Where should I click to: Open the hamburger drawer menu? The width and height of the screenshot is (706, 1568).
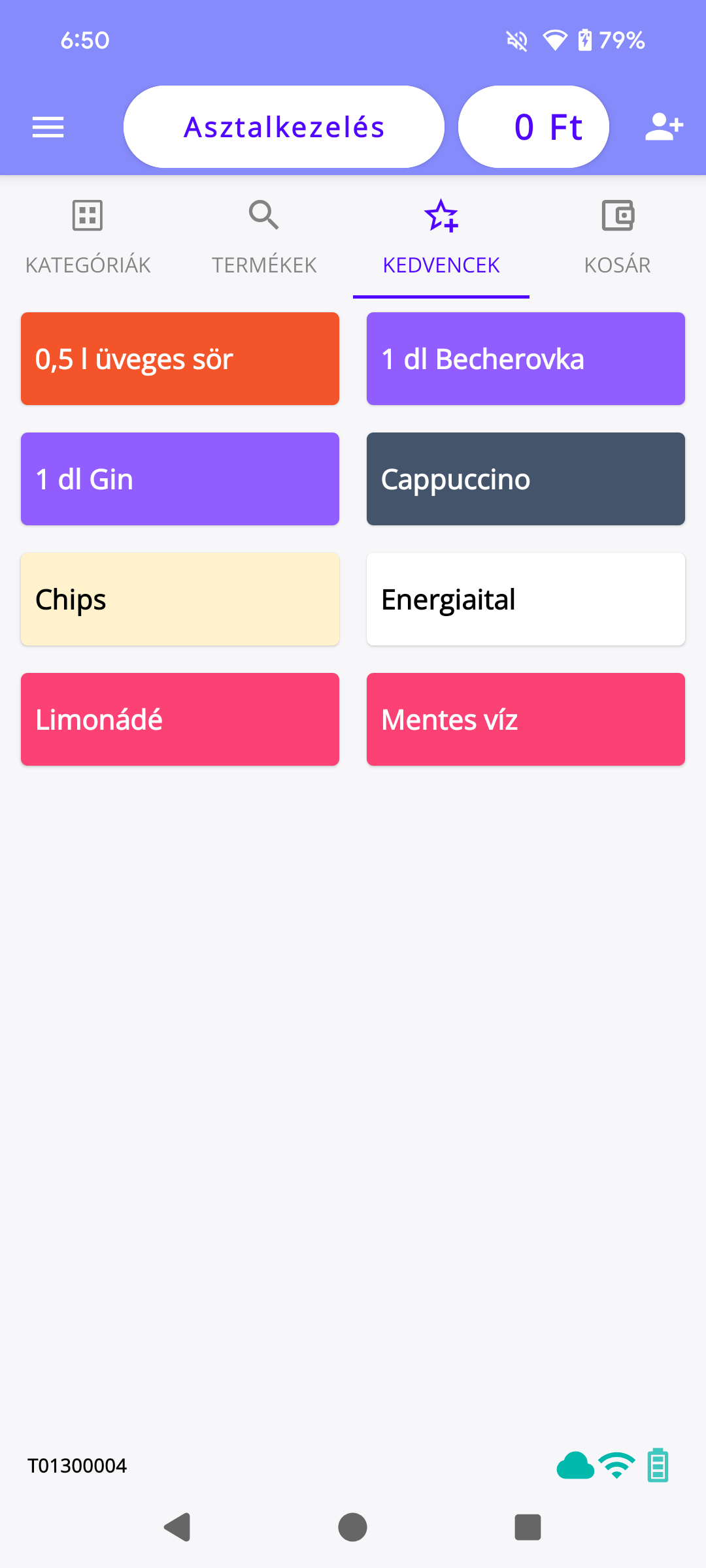pos(48,127)
